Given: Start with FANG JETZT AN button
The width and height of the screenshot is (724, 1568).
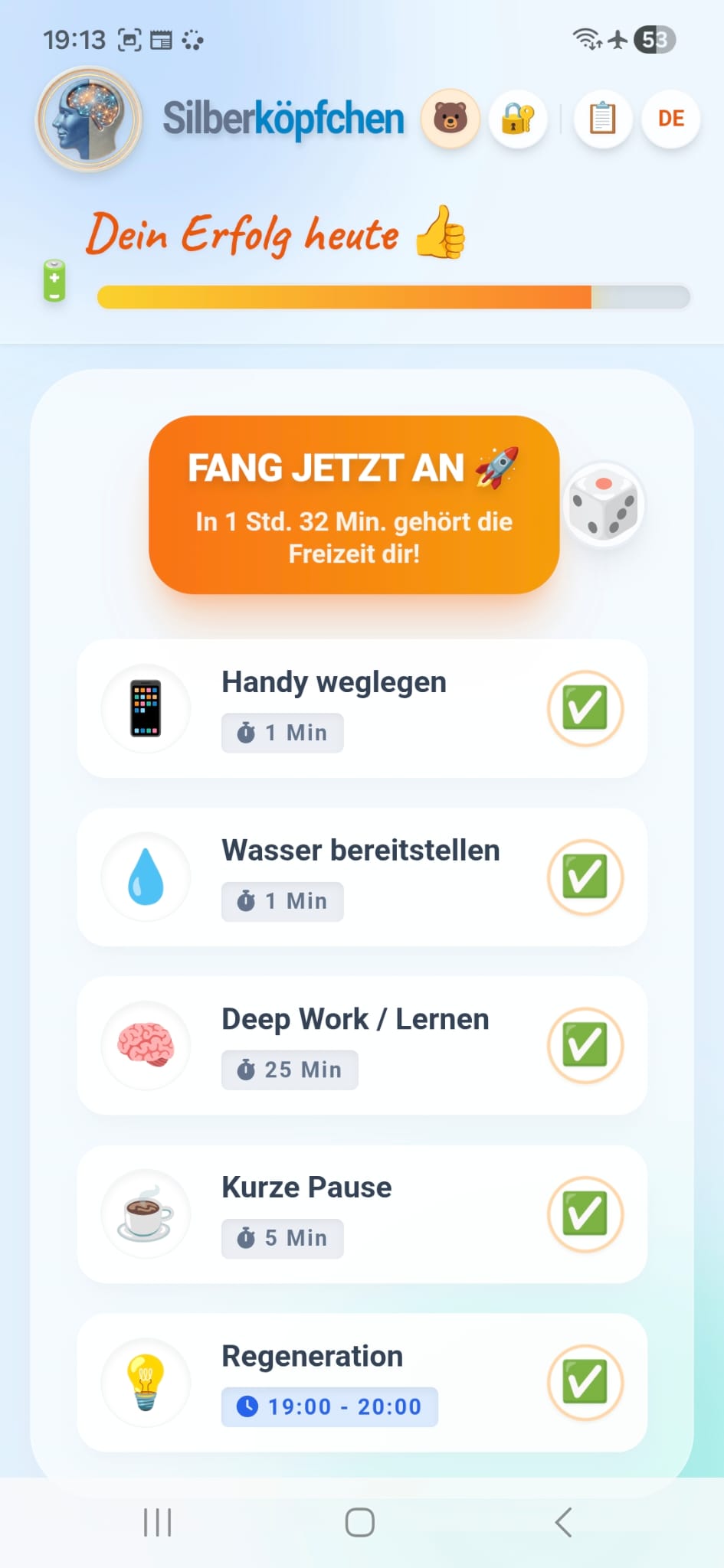Looking at the screenshot, I should point(354,505).
